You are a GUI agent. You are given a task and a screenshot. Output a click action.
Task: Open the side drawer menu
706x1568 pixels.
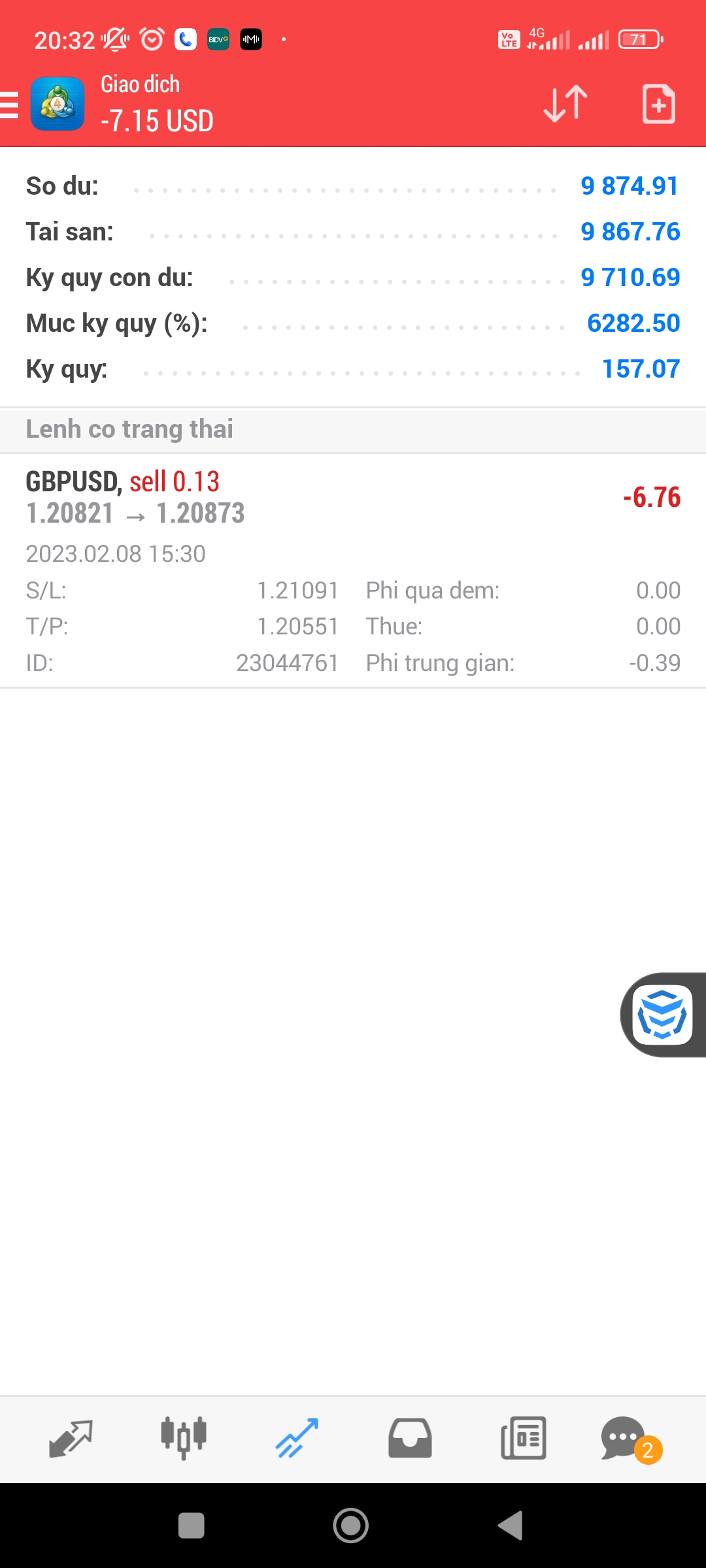click(x=10, y=105)
